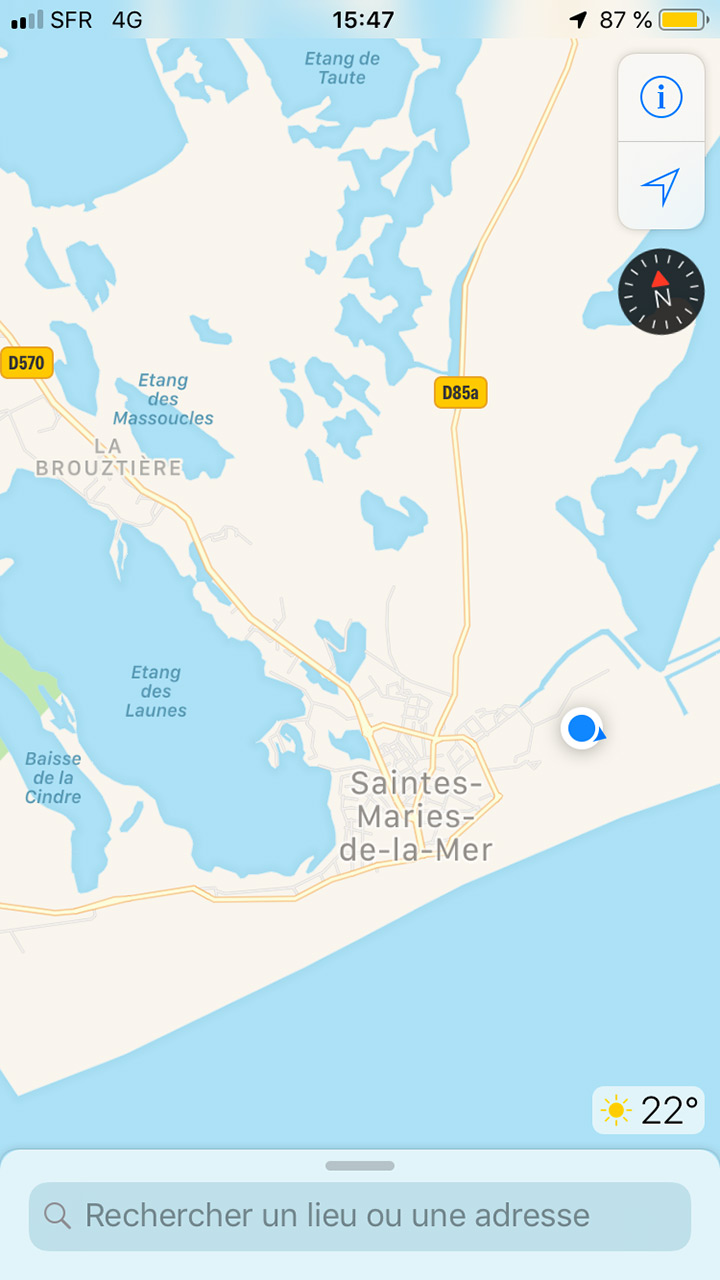The width and height of the screenshot is (720, 1280).
Task: Tap the magnifying glass search icon
Action: pos(56,1216)
